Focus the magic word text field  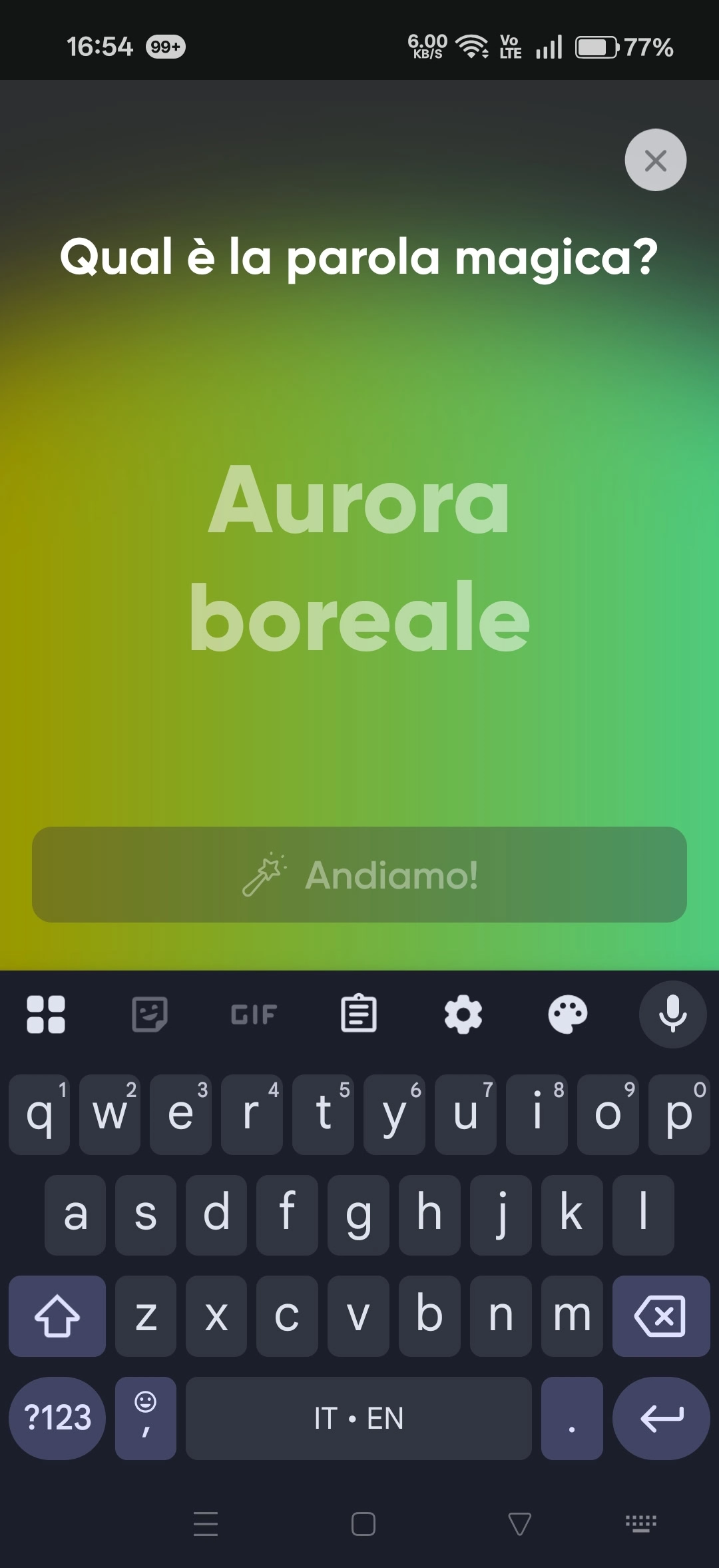359,558
